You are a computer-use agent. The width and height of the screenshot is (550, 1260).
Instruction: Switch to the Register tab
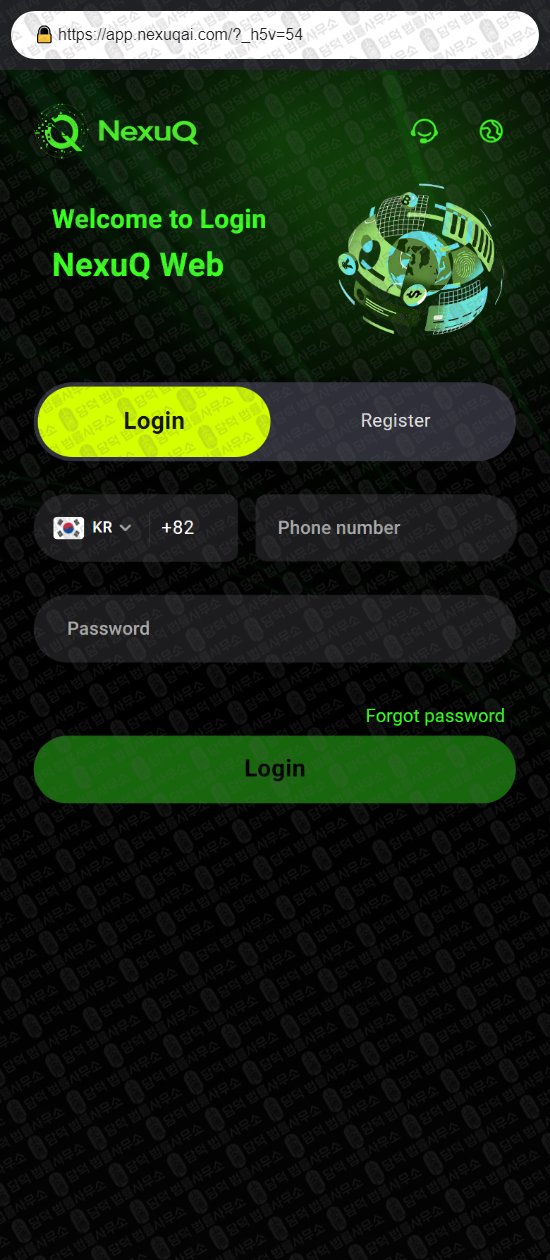[395, 421]
